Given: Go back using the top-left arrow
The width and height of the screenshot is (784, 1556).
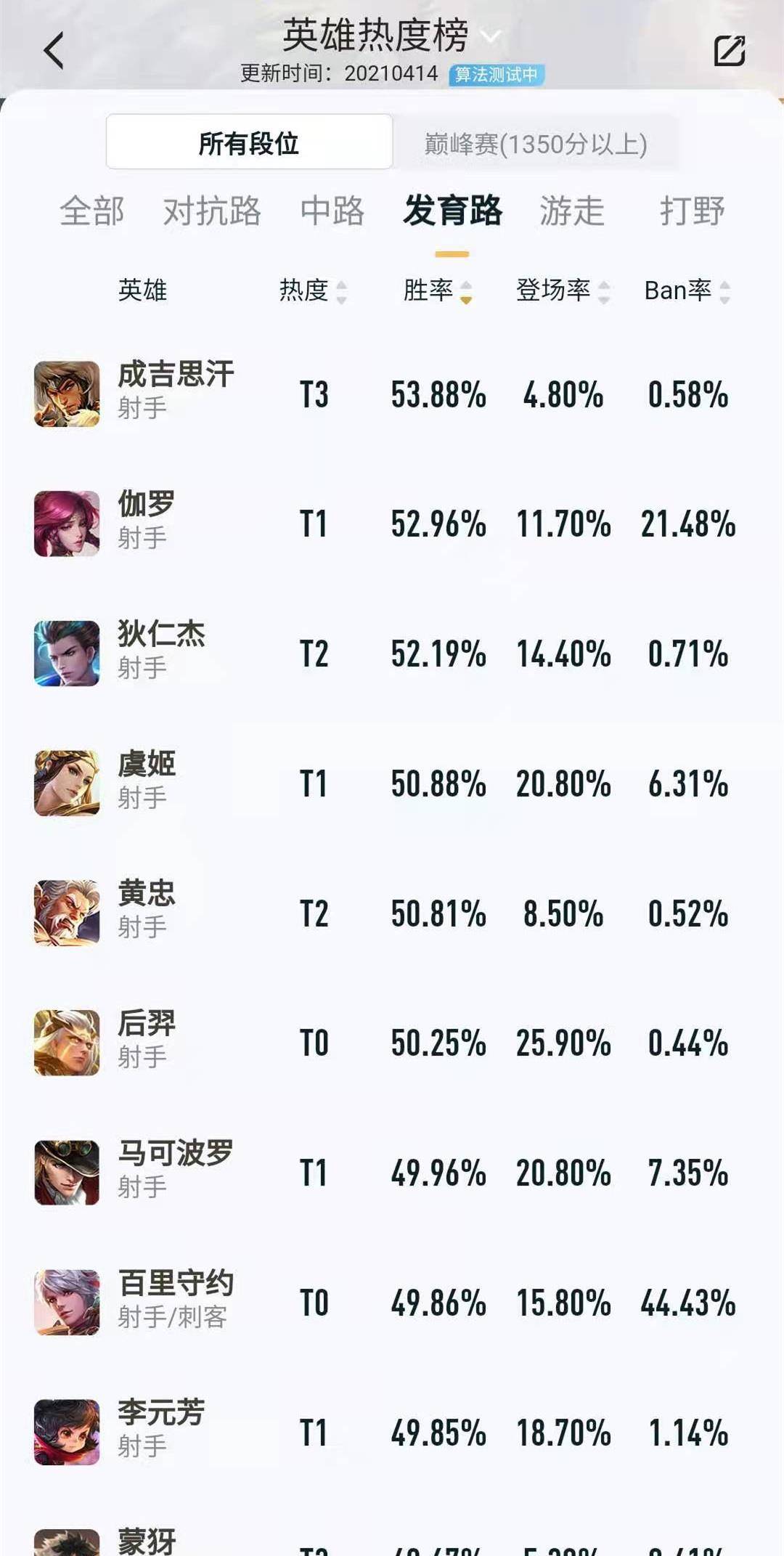Looking at the screenshot, I should coord(54,51).
